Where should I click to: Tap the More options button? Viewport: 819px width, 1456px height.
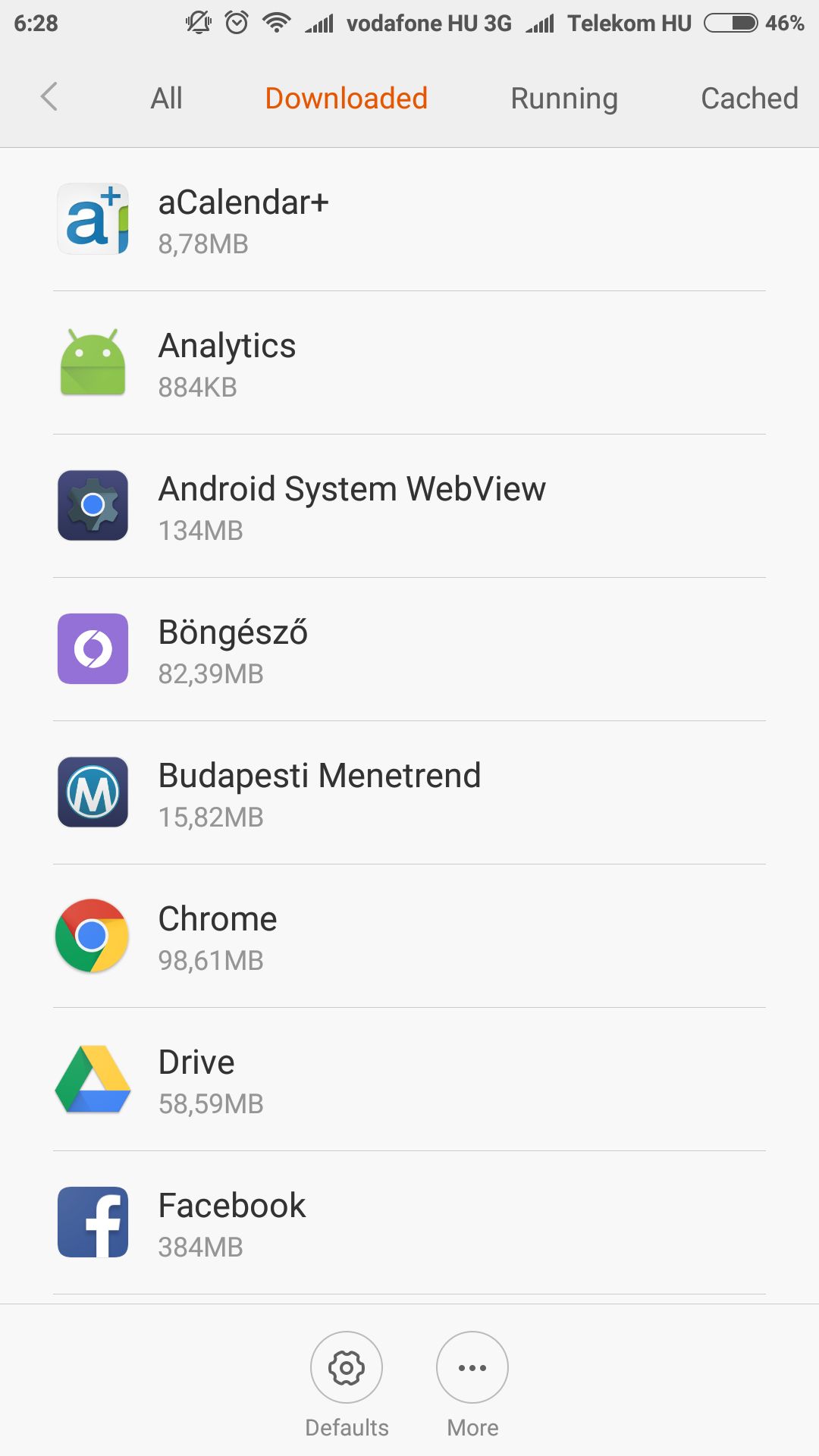pos(472,1385)
